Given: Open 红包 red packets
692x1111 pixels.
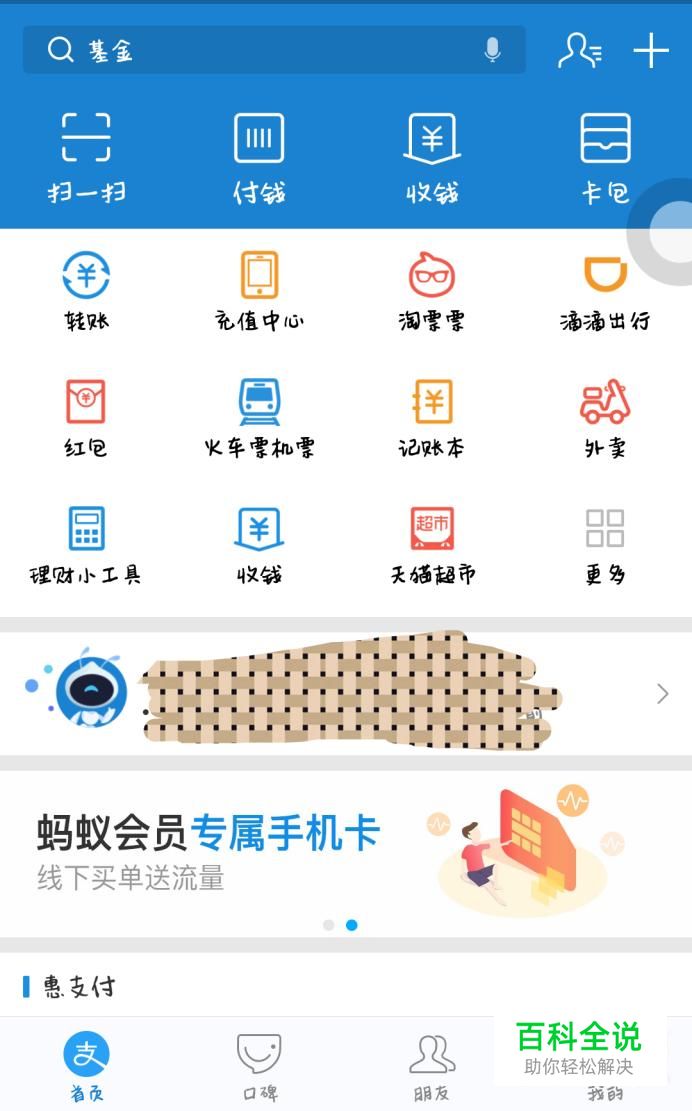Looking at the screenshot, I should pyautogui.click(x=86, y=417).
